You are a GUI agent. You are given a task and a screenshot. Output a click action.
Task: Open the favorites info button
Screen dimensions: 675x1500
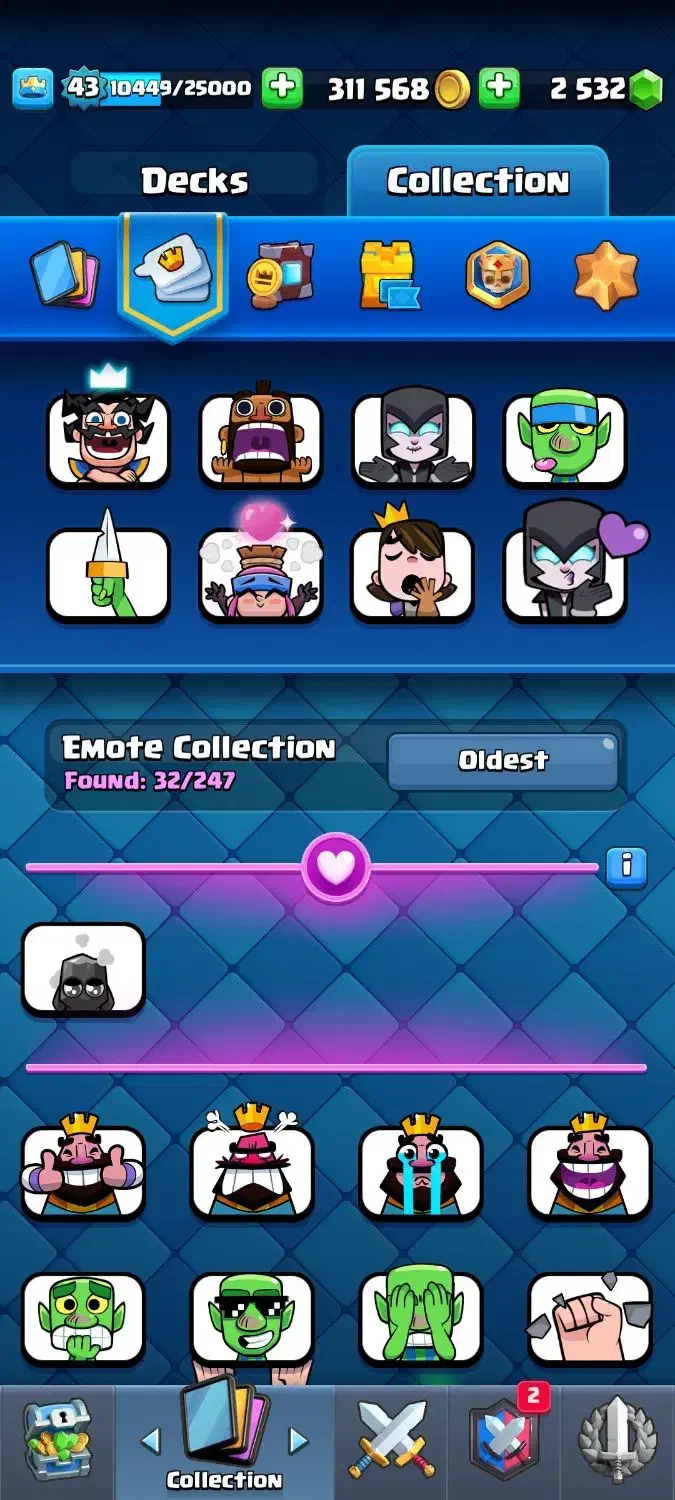coord(627,866)
